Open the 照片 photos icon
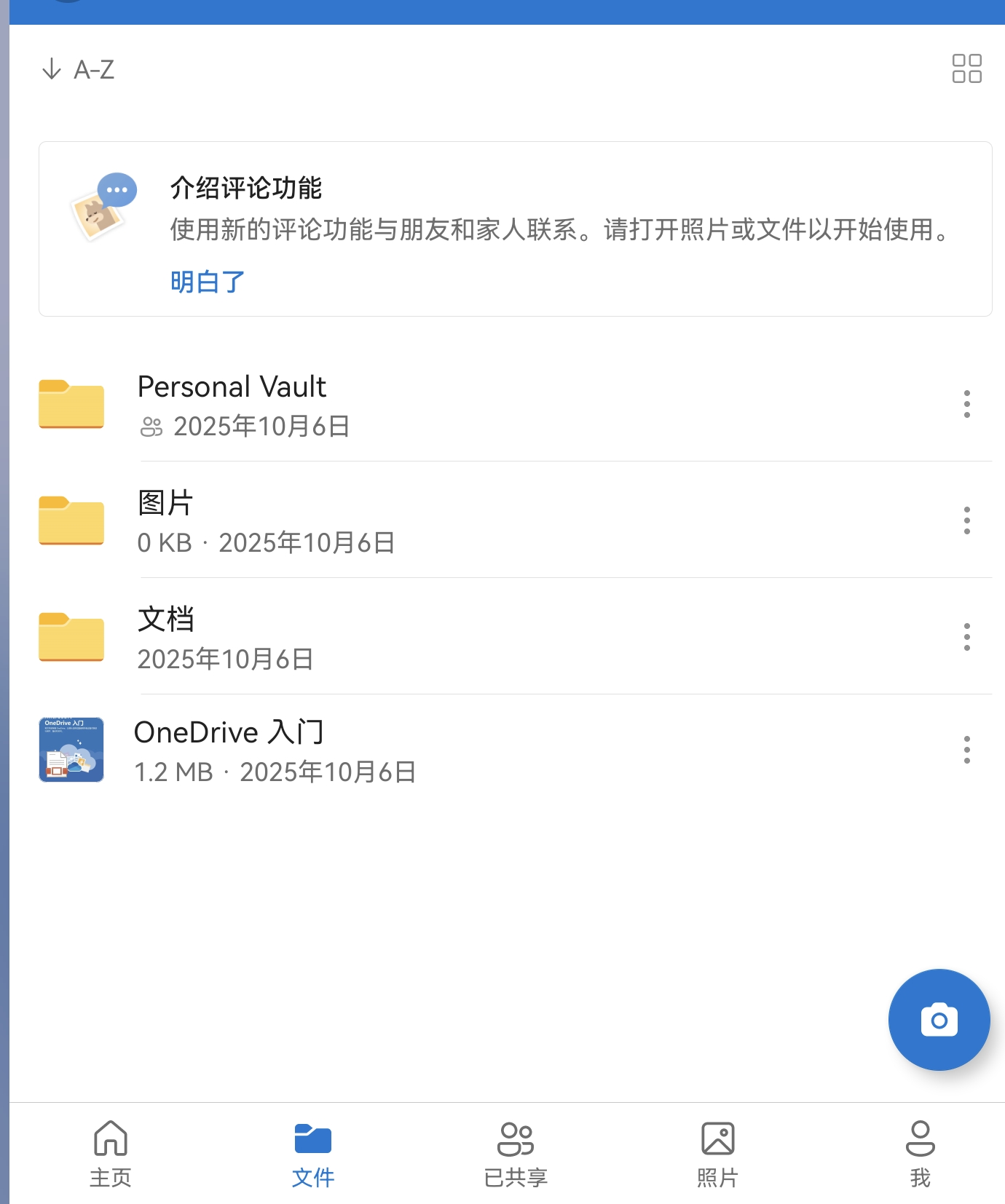This screenshot has height=1204, width=1005. point(718,1147)
